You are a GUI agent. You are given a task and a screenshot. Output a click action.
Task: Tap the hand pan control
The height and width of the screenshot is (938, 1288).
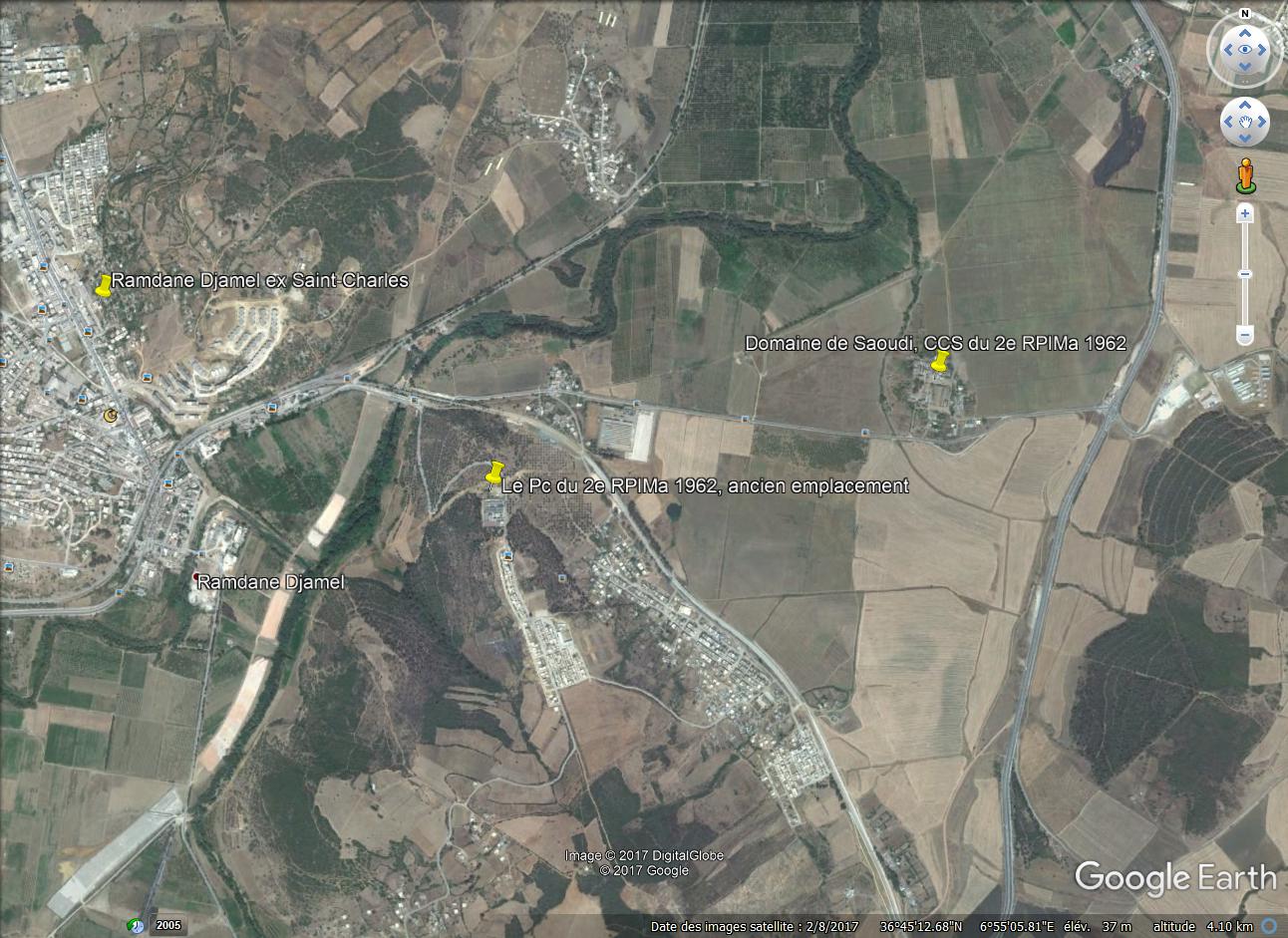click(1245, 123)
